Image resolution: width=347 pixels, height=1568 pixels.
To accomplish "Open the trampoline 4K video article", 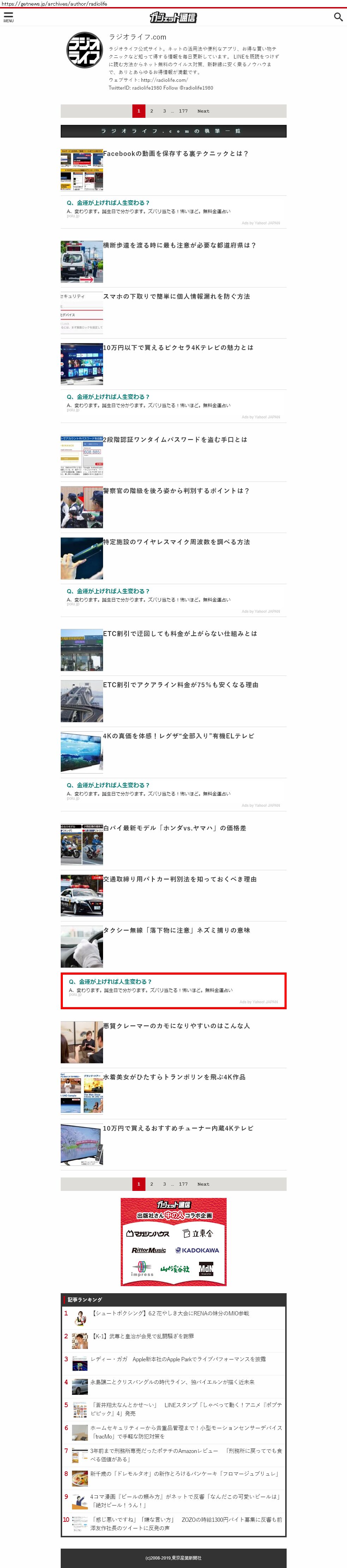I will 174,1077.
